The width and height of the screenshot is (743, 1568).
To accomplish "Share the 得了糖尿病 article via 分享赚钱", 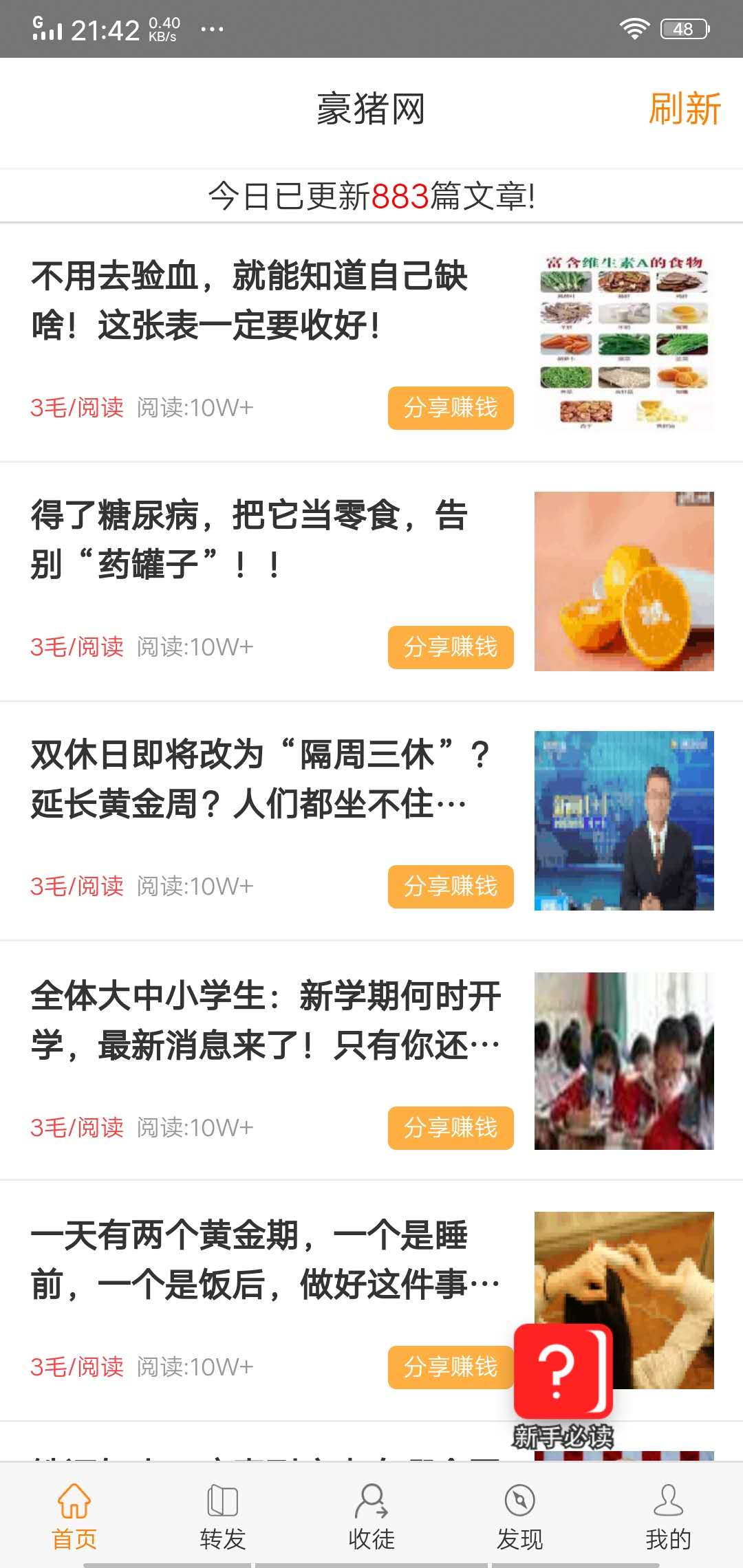I will [451, 647].
